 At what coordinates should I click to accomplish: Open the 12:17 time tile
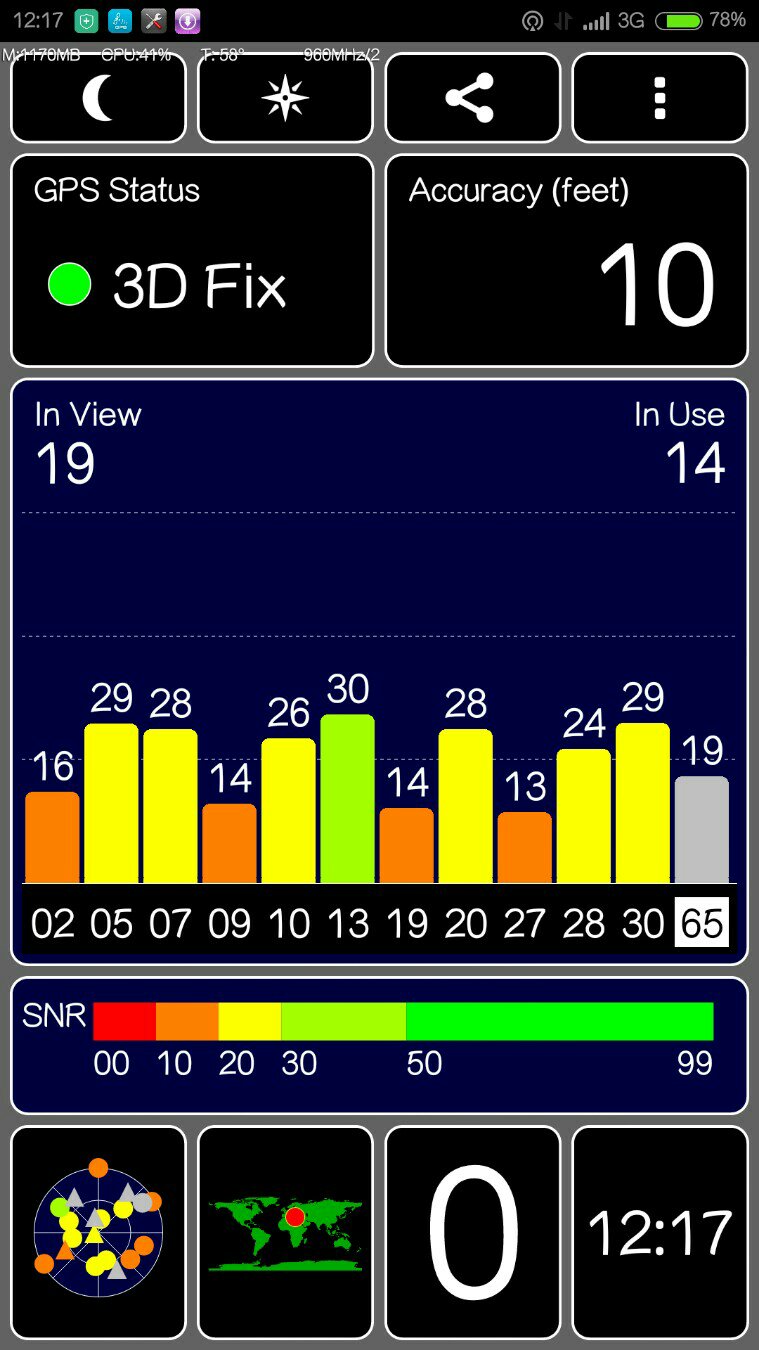click(659, 1232)
